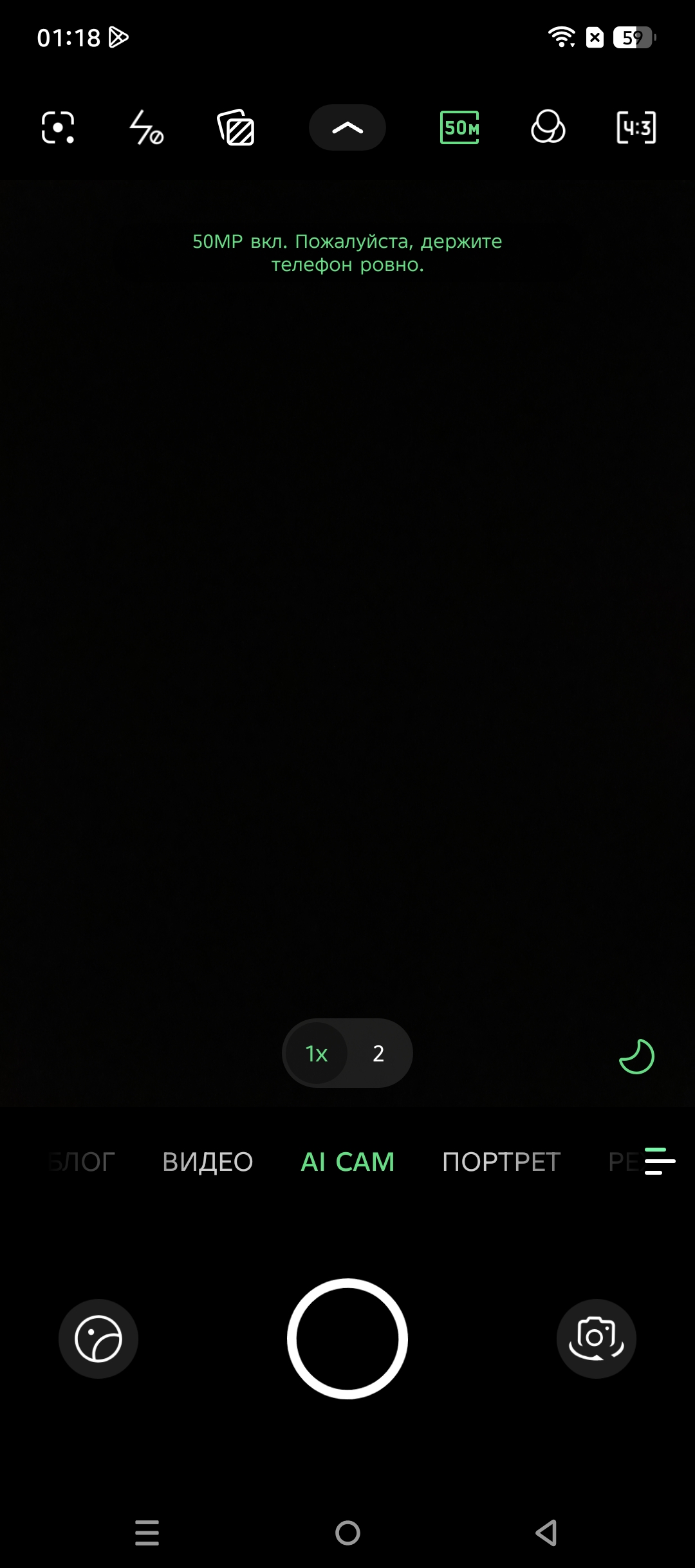Go back using system navigation
The image size is (695, 1568).
[x=546, y=1533]
